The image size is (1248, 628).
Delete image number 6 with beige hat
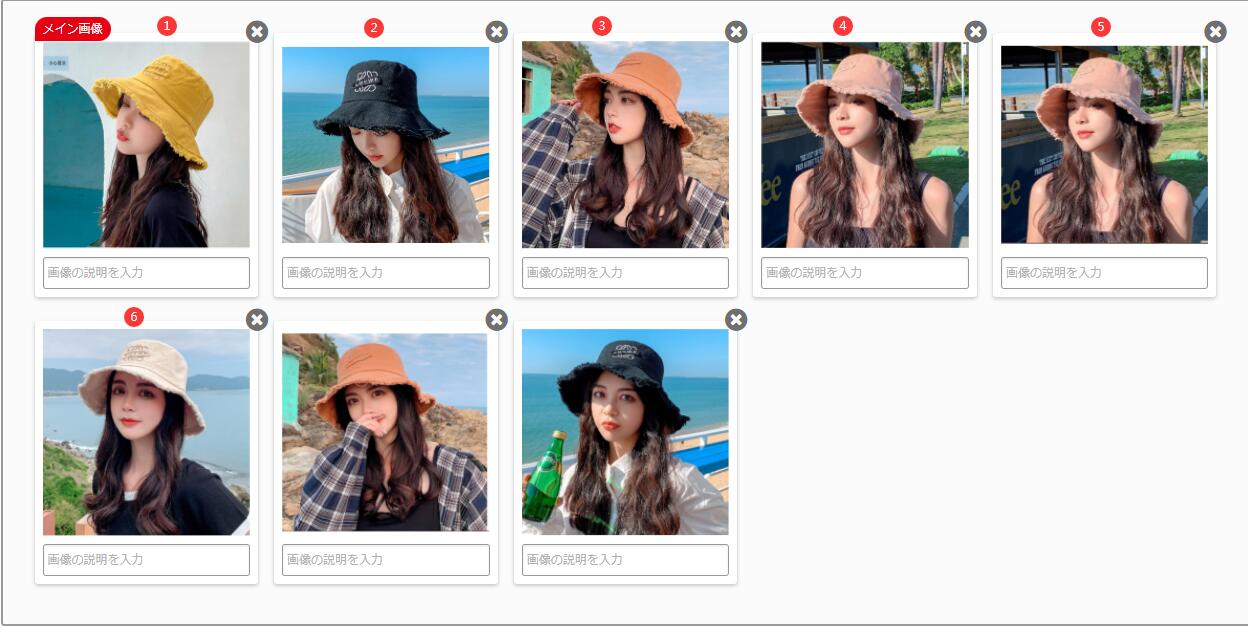coord(257,319)
